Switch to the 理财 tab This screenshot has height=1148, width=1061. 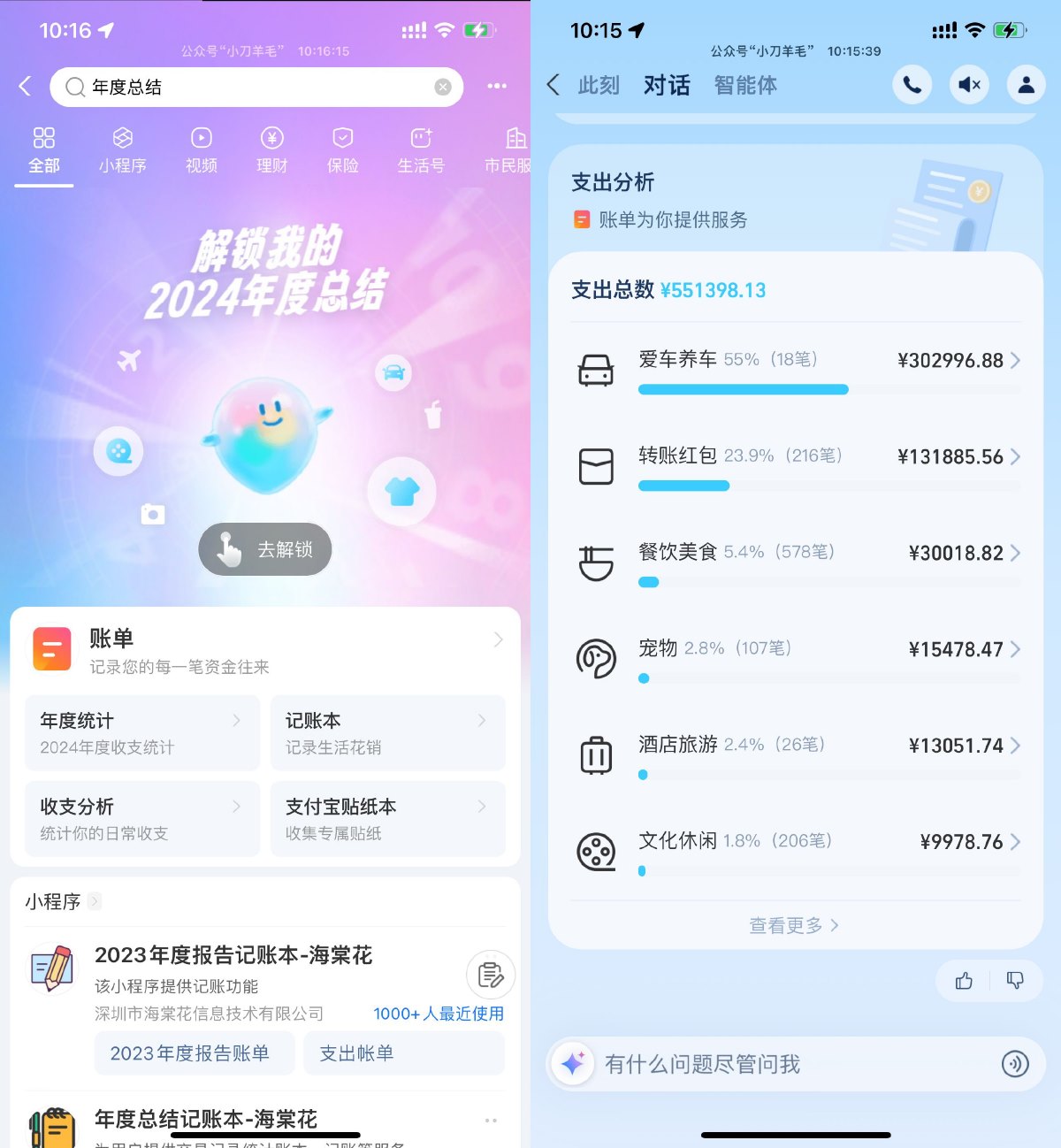click(x=271, y=149)
